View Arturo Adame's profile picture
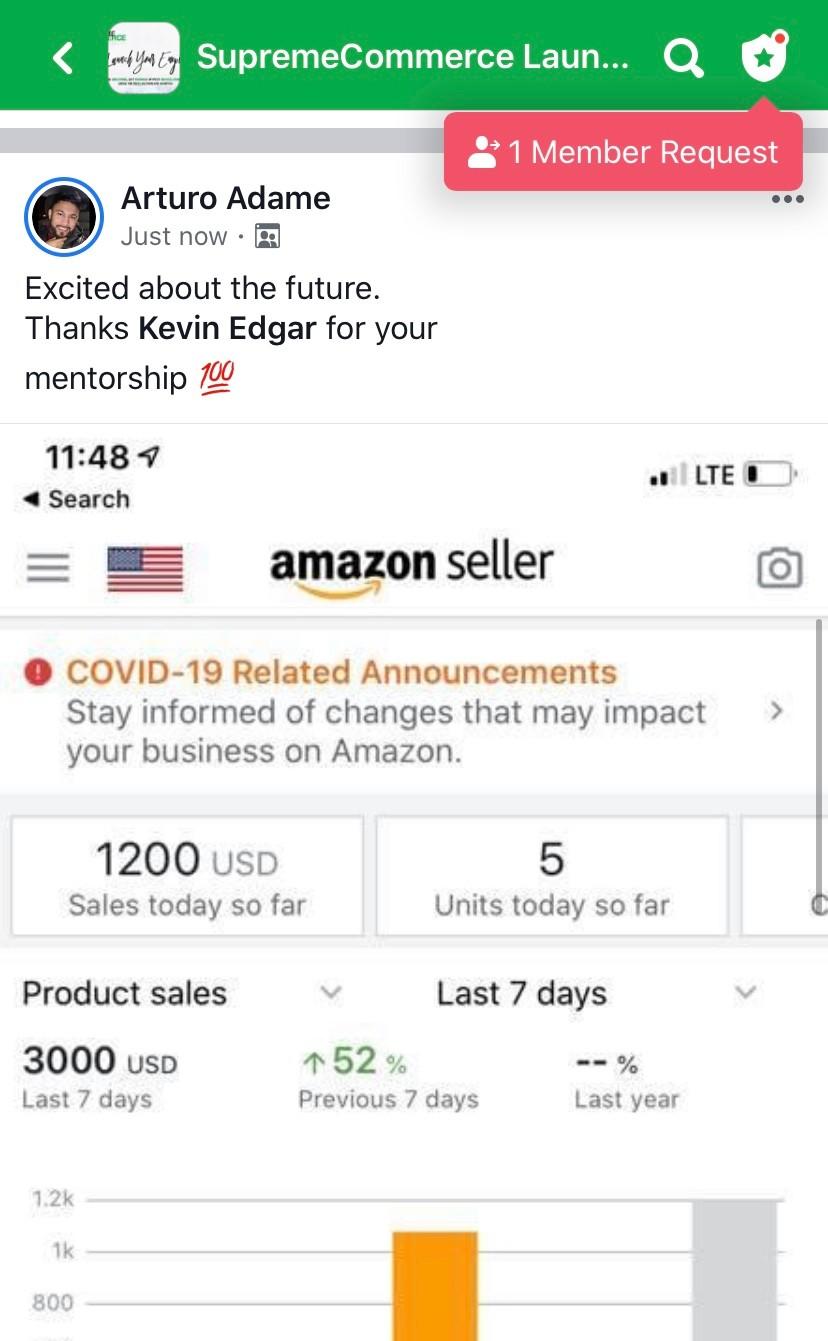 coord(64,217)
